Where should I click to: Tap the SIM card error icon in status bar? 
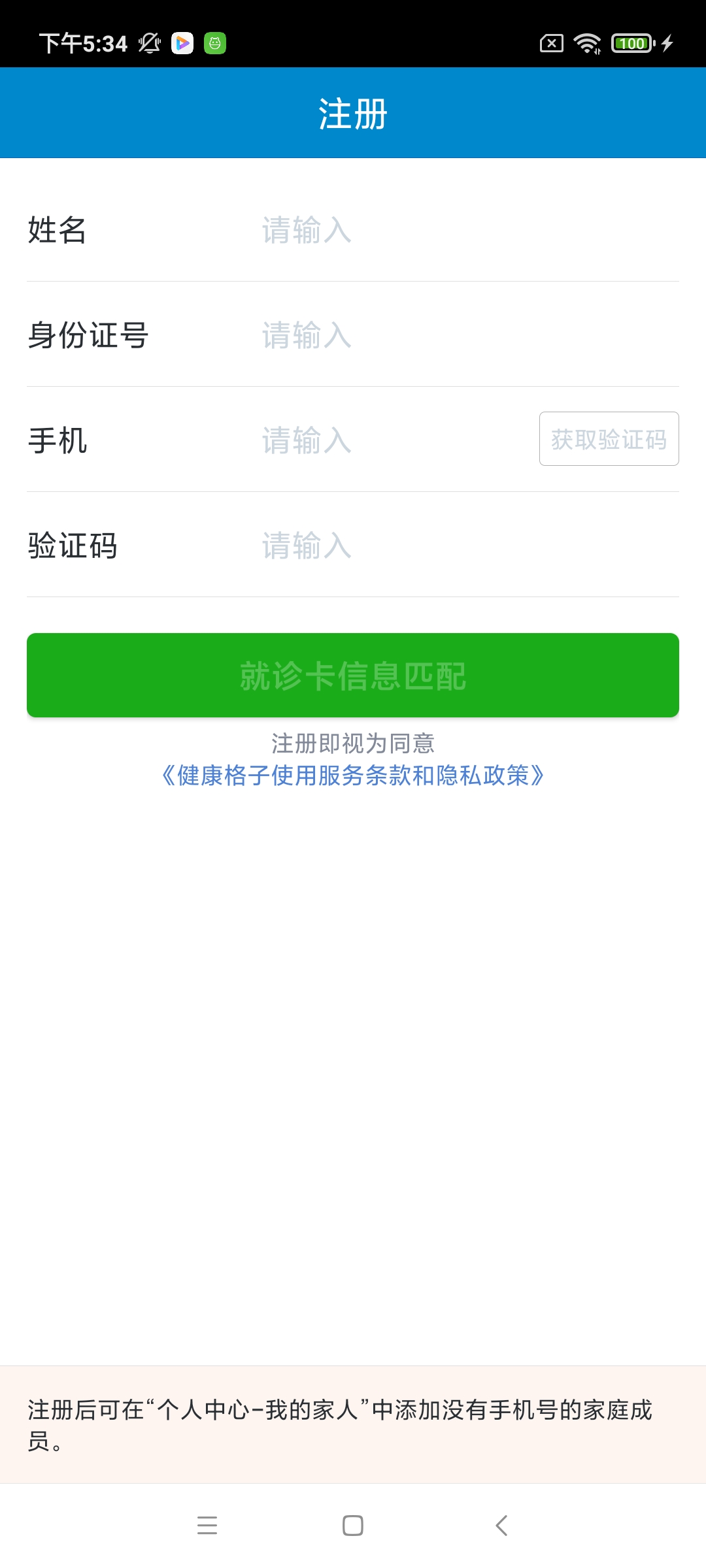[x=551, y=44]
